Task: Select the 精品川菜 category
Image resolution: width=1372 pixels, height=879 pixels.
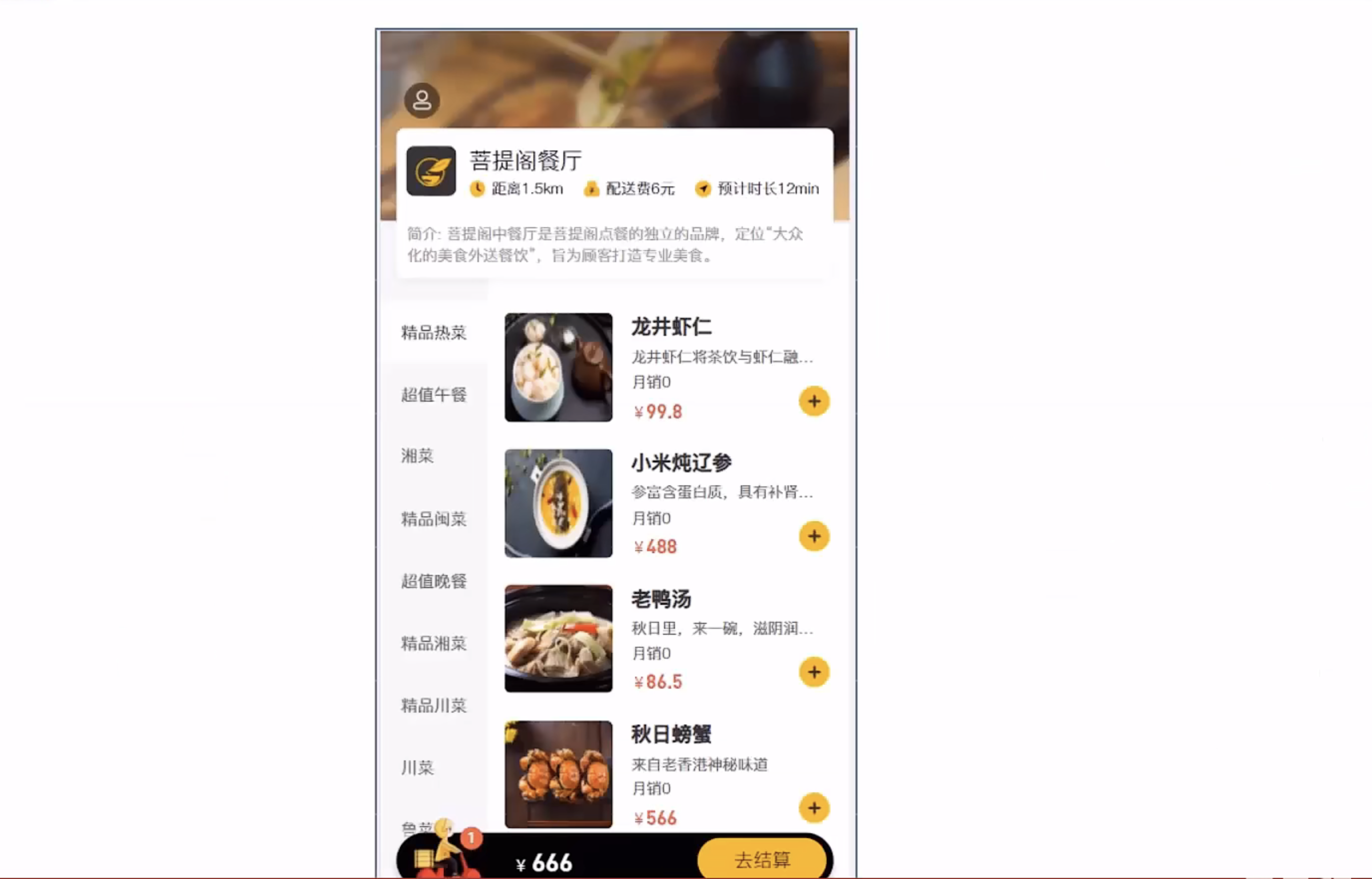Action: click(433, 706)
